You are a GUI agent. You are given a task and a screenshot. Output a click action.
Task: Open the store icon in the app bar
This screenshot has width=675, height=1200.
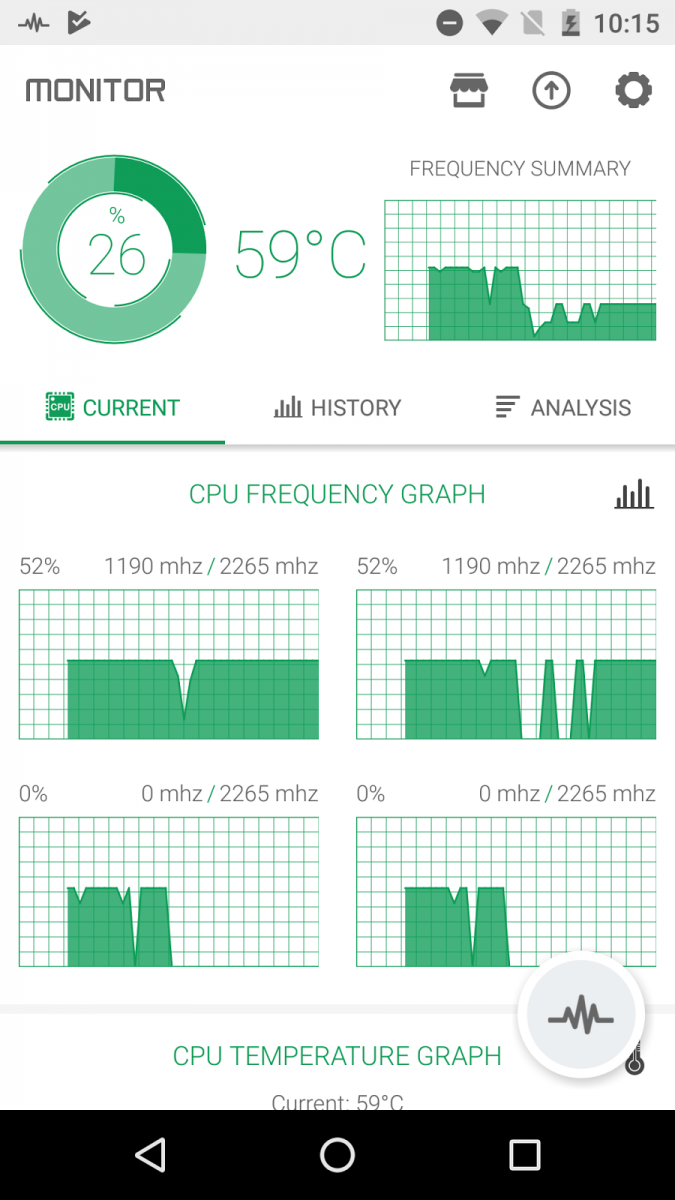click(468, 91)
